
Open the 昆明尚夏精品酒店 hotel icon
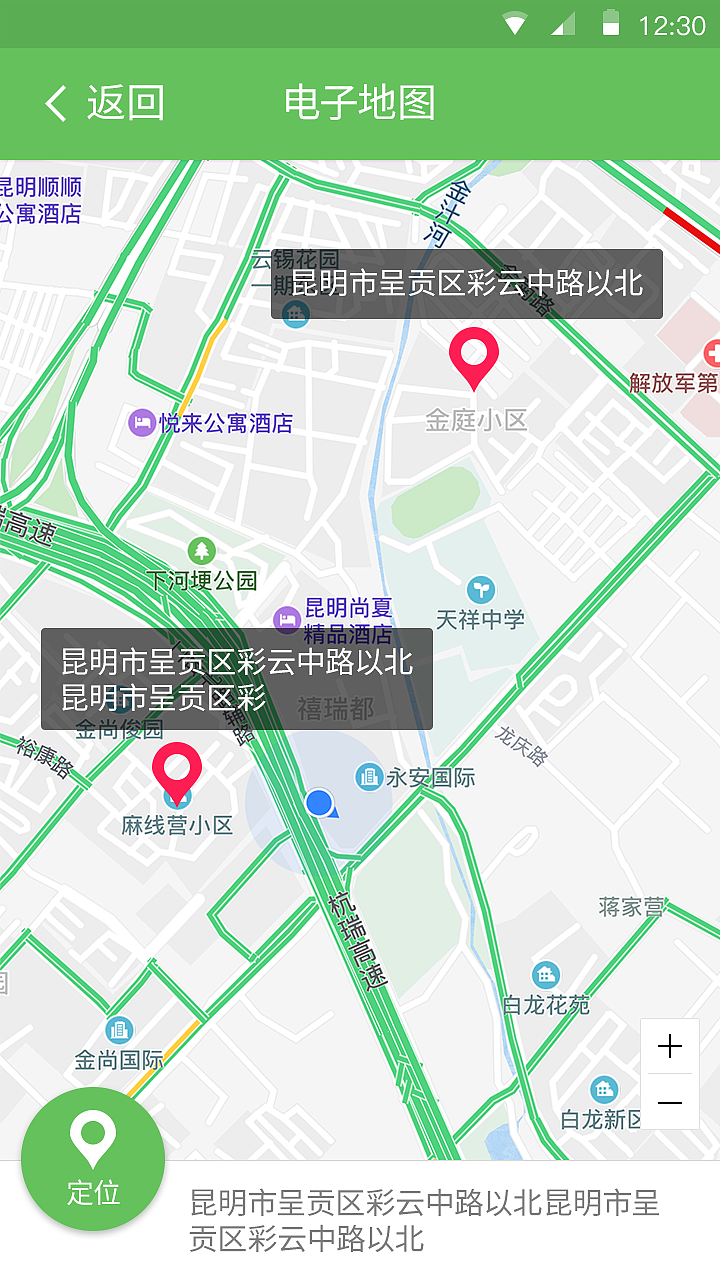(287, 618)
